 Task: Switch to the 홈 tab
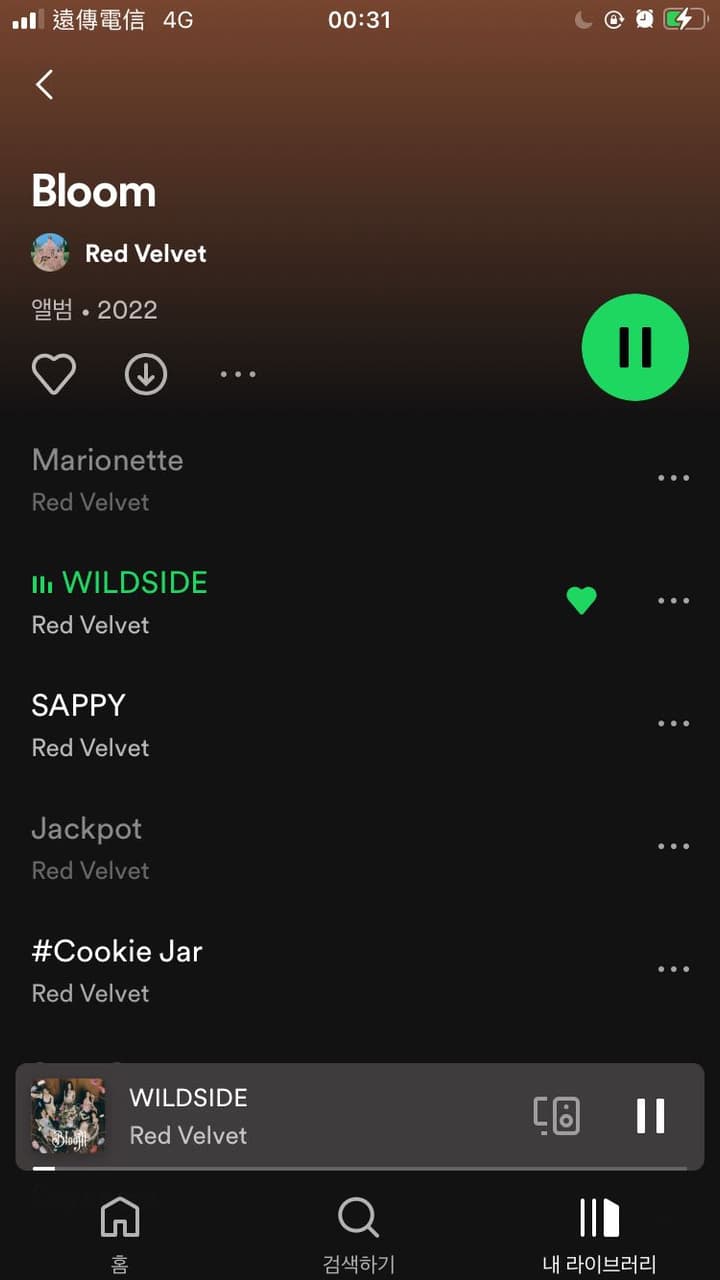click(119, 1236)
